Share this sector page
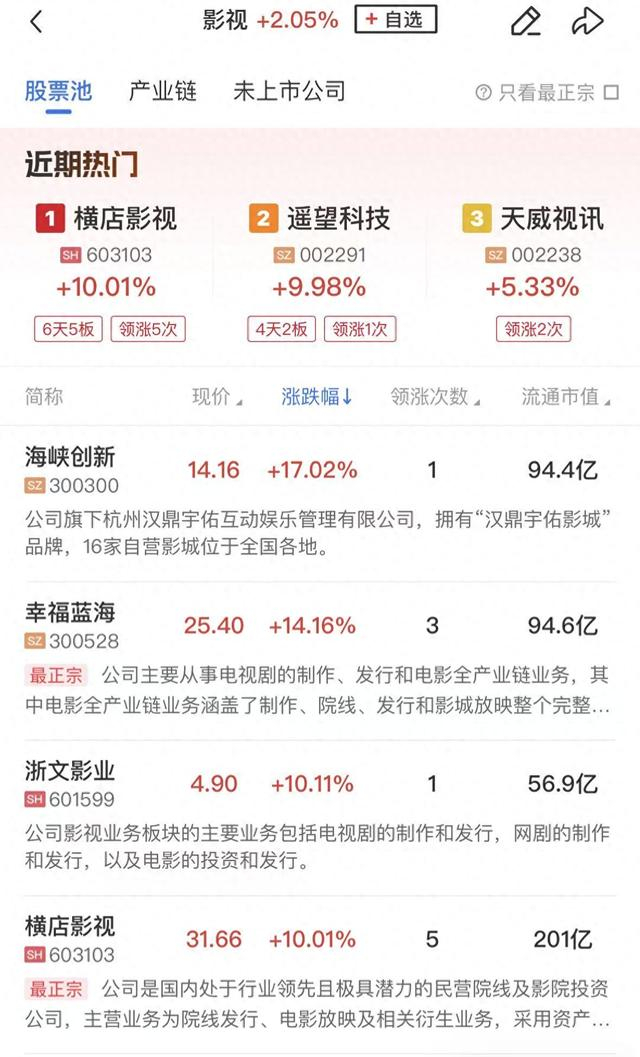 (588, 21)
